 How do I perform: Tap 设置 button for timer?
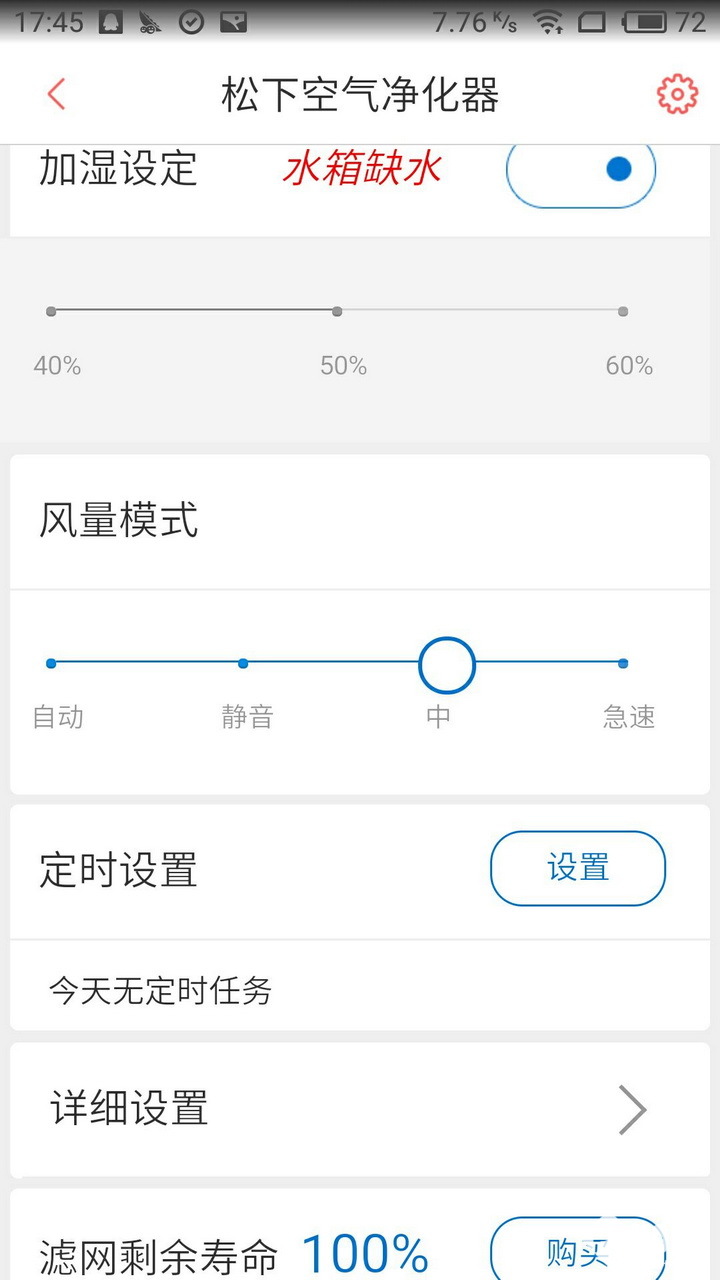pyautogui.click(x=578, y=868)
